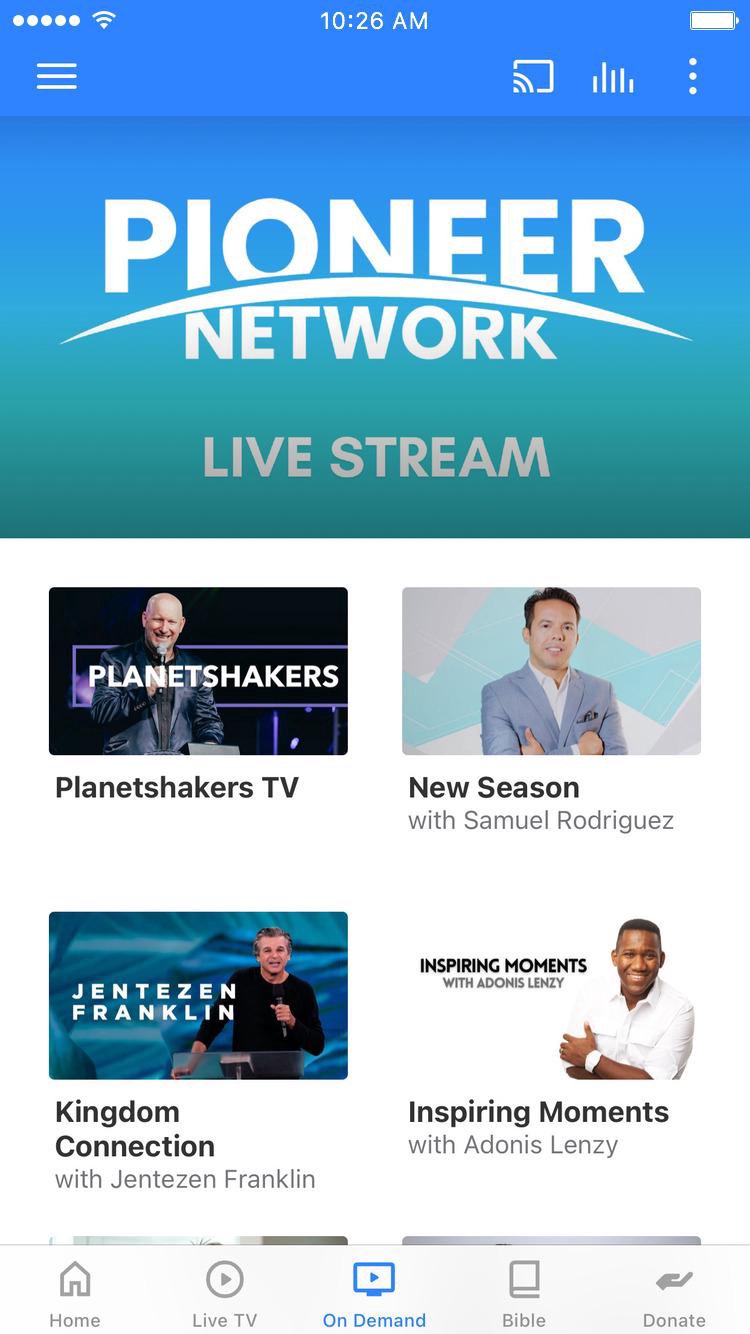This screenshot has width=750, height=1334.
Task: Open the audio bars icon
Action: click(x=613, y=77)
